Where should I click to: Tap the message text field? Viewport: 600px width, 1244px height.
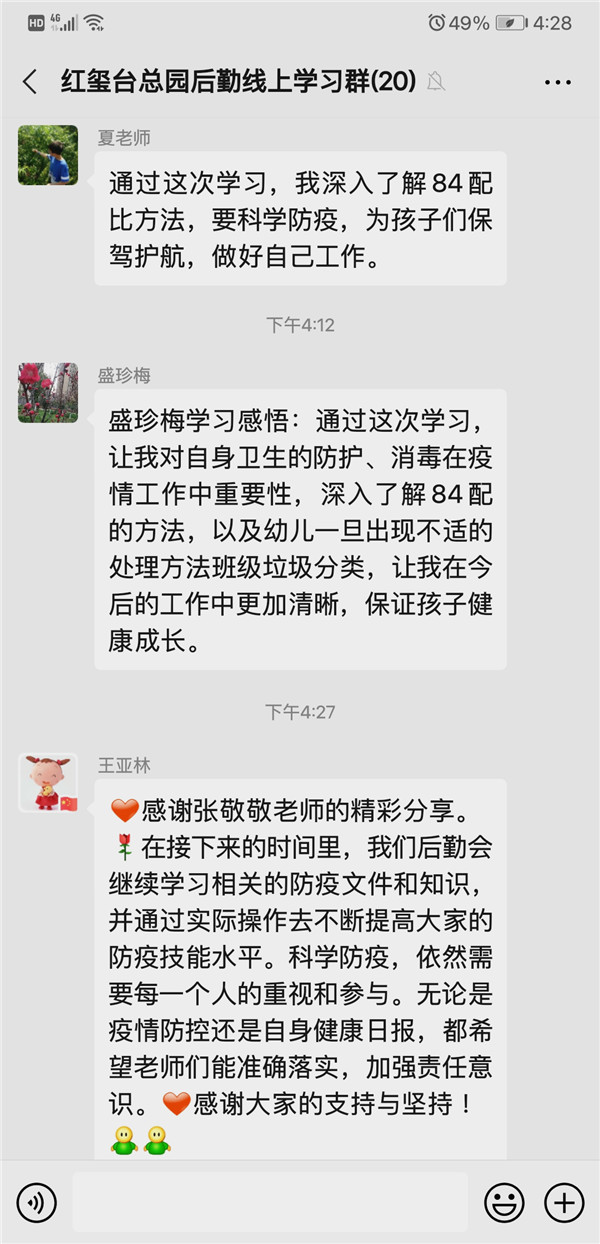270,1202
